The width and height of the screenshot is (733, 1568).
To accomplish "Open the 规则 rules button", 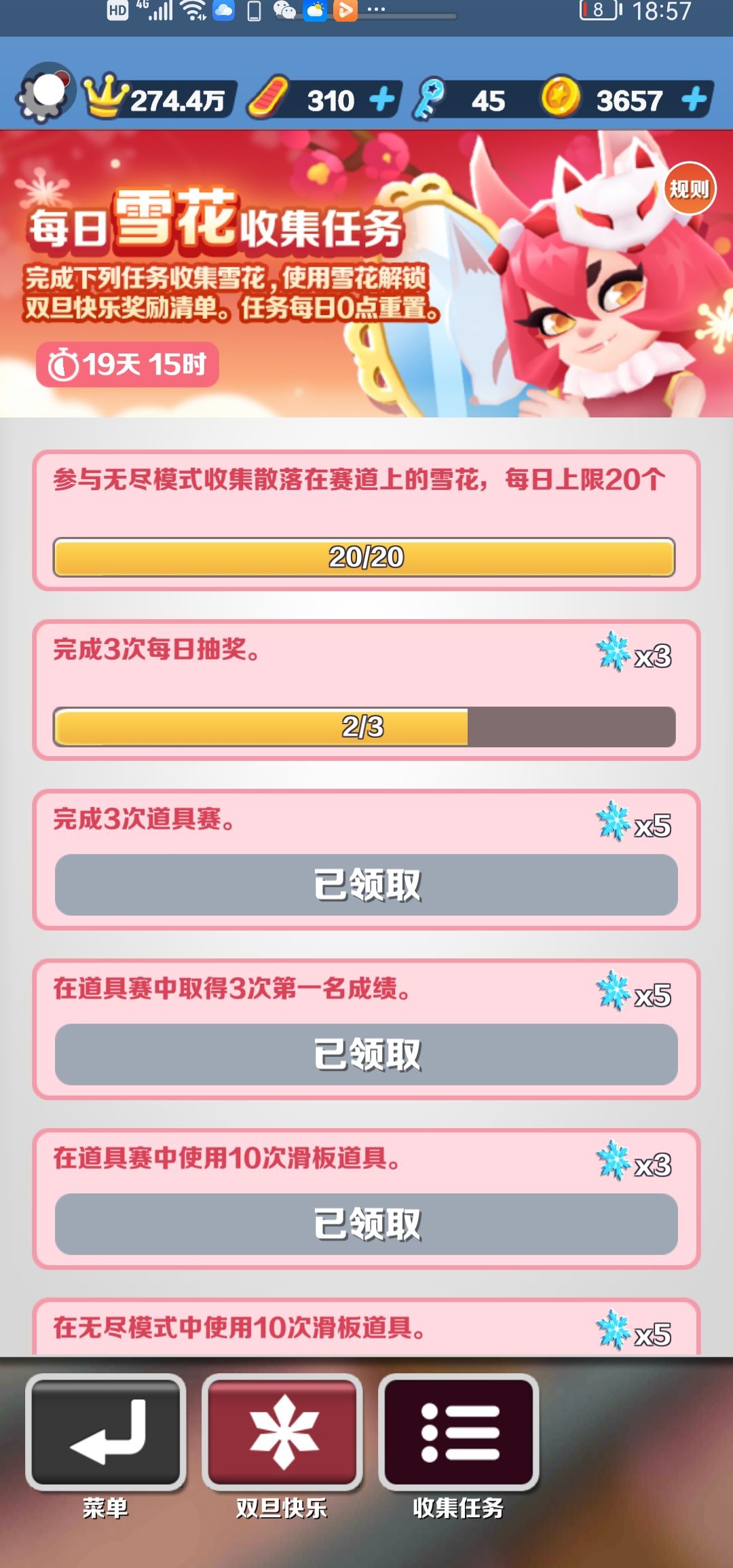I will pos(689,189).
